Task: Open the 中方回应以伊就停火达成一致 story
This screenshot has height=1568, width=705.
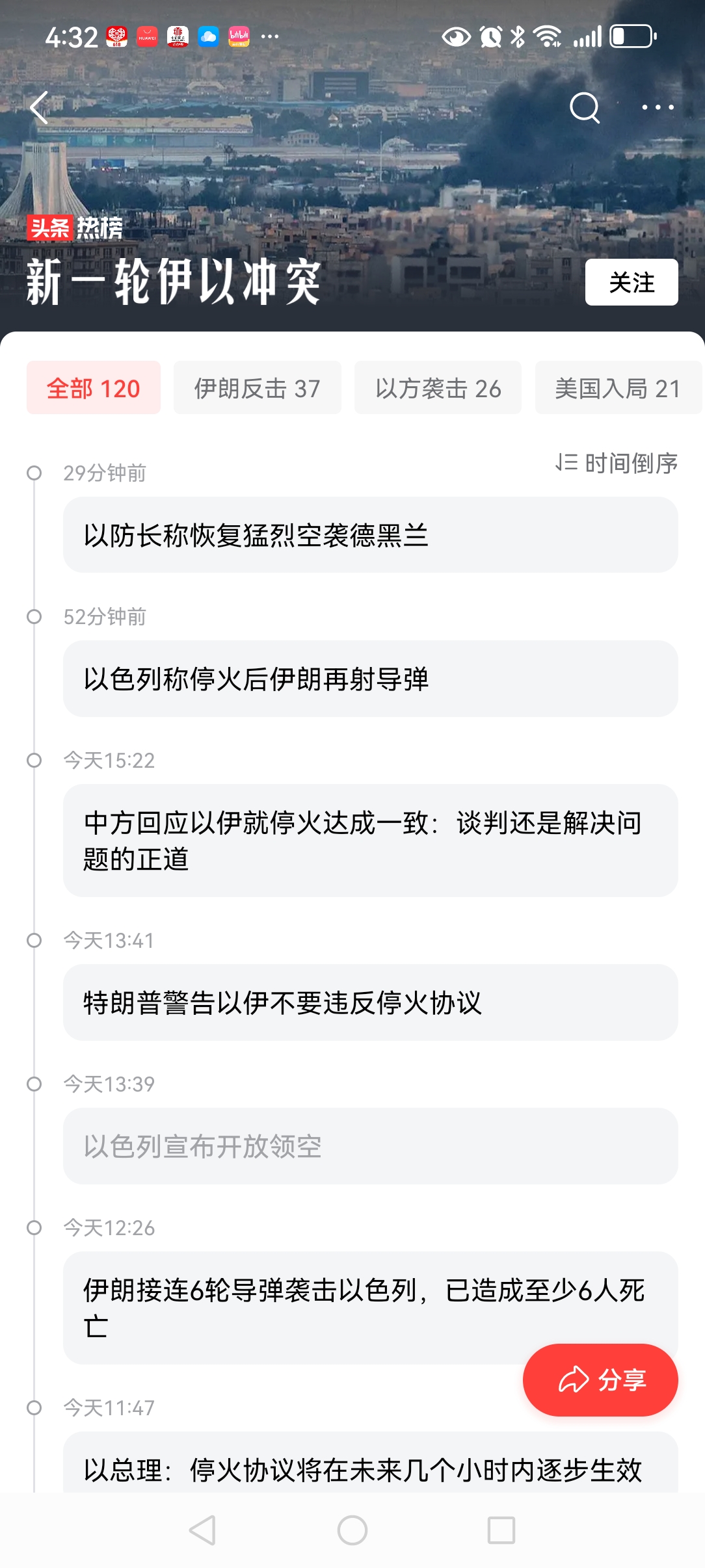Action: pos(371,841)
